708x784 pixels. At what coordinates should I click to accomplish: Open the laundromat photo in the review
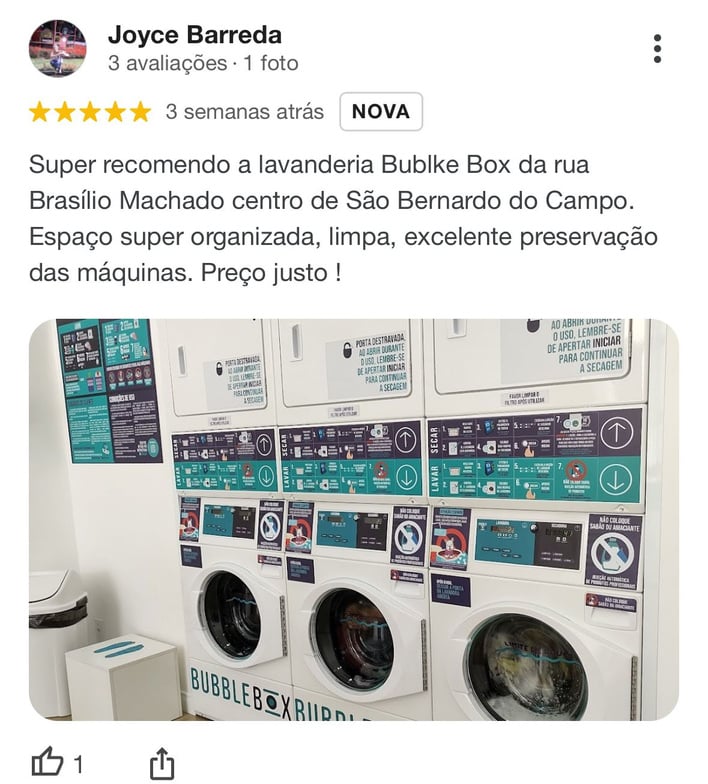click(x=353, y=519)
